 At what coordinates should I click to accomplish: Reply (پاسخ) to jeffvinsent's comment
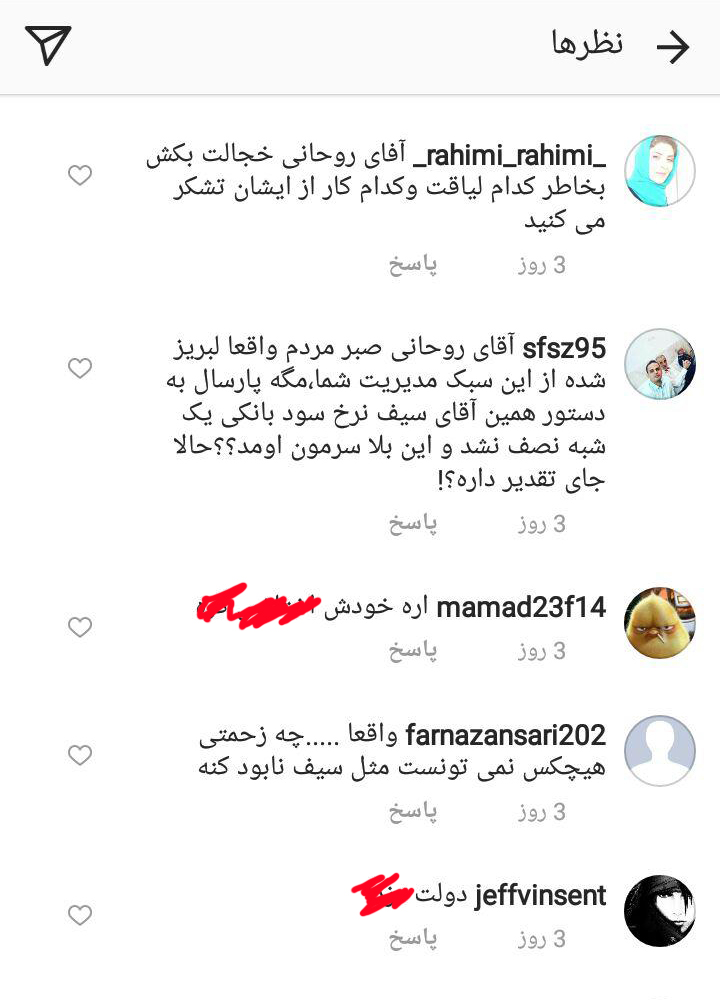413,939
